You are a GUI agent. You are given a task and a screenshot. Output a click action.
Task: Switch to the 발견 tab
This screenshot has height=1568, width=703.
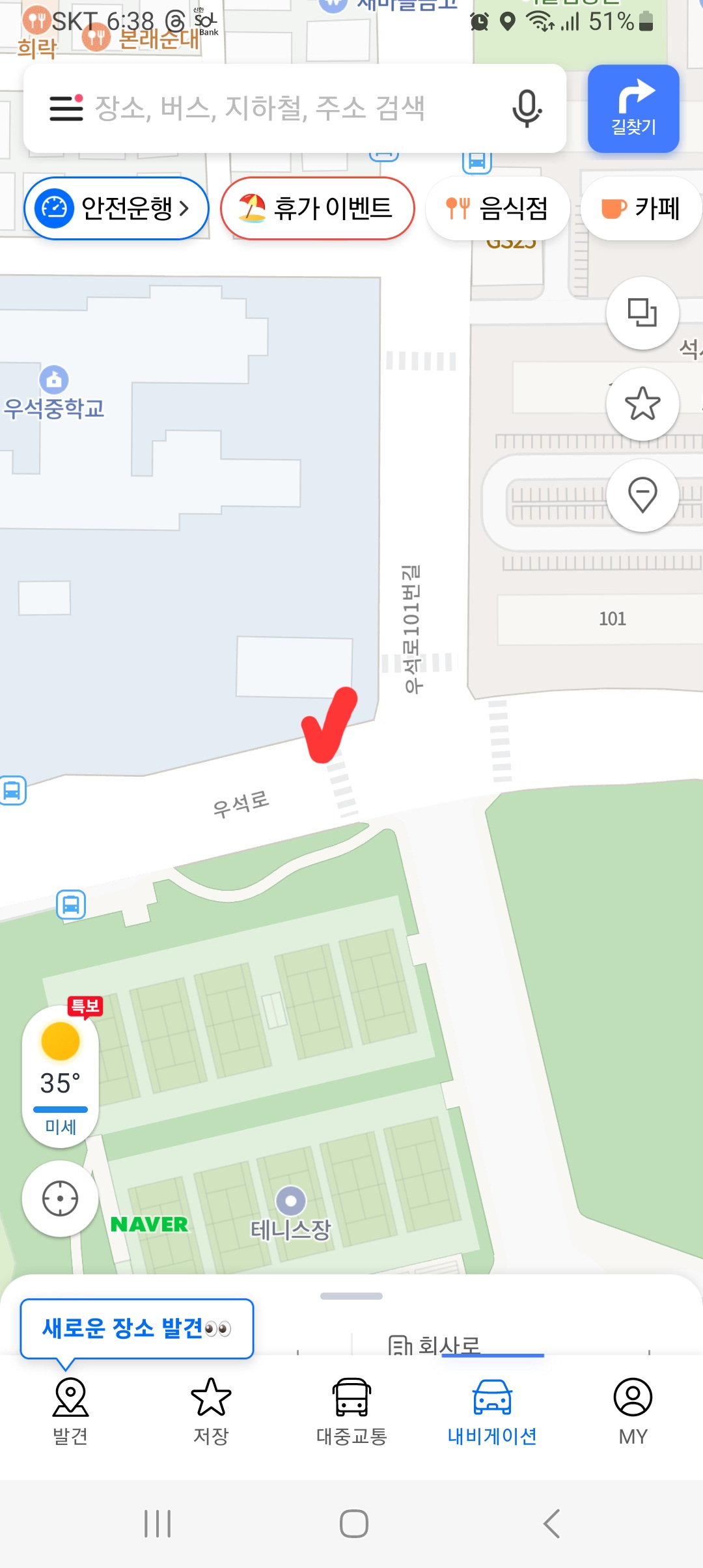[70, 1410]
